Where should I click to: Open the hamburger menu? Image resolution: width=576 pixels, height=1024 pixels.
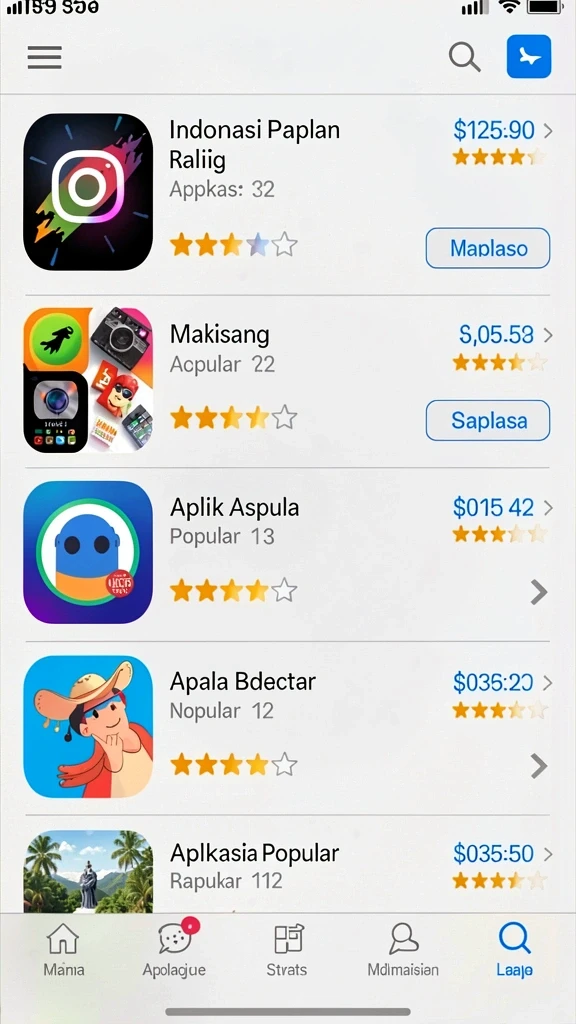pyautogui.click(x=44, y=57)
